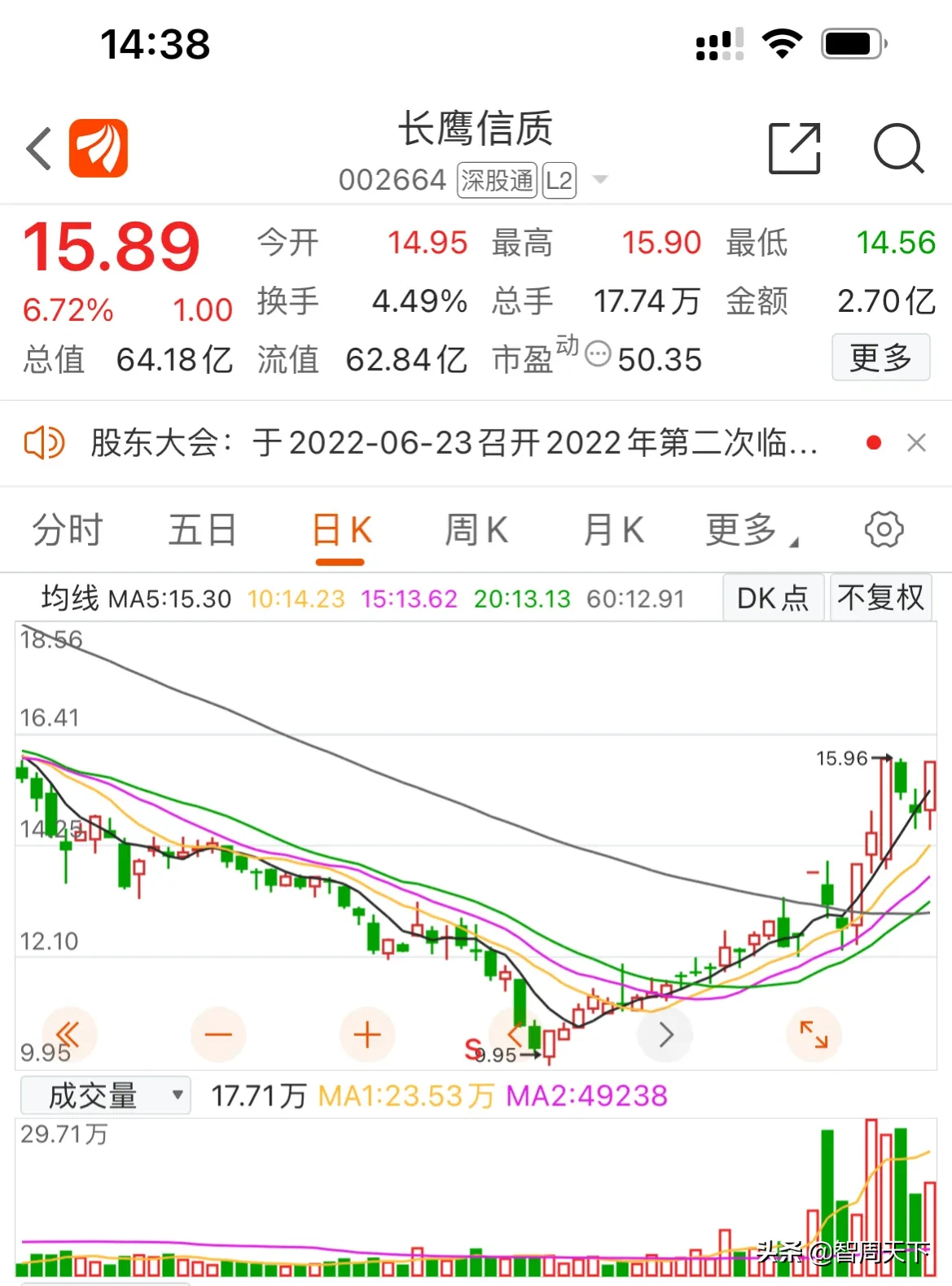Open the 股东大会 announcement notice
The width and height of the screenshot is (952, 1286).
coord(453,444)
